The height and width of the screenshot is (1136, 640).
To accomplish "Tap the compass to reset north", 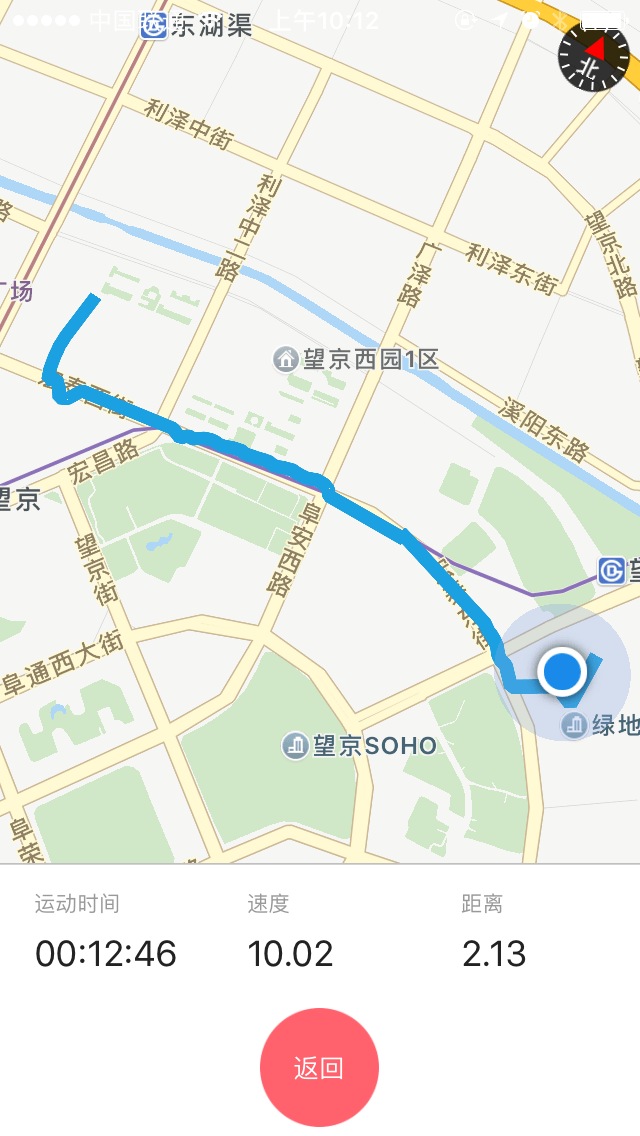I will [x=594, y=56].
